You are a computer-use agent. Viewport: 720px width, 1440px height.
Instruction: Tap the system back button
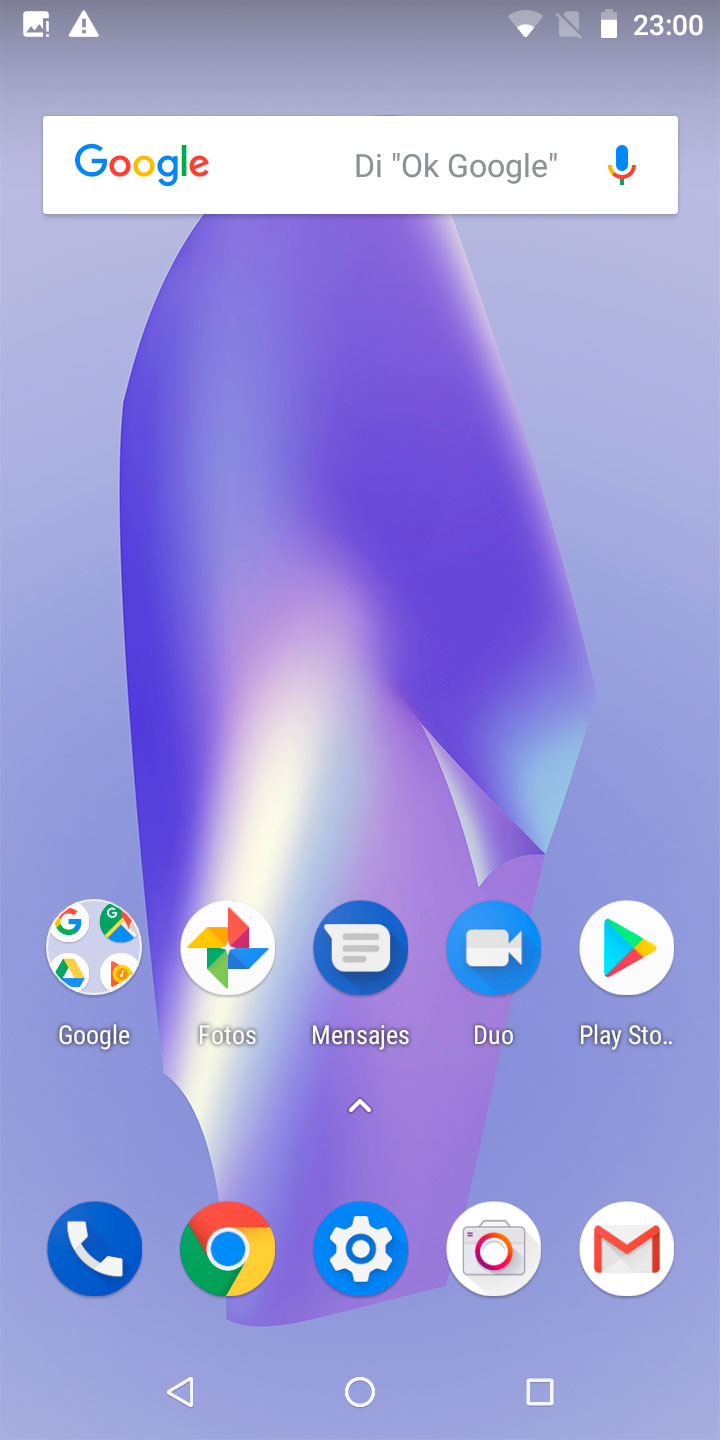[x=180, y=1391]
